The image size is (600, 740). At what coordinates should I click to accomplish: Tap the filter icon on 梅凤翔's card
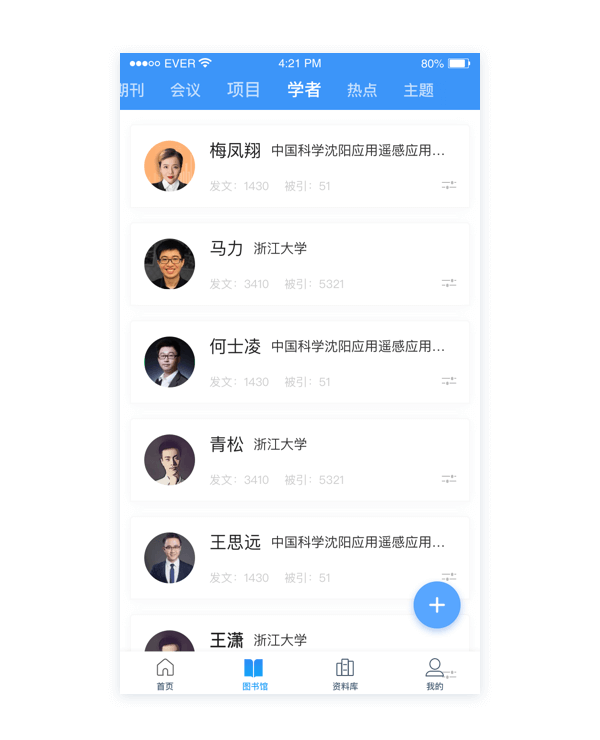pyautogui.click(x=449, y=185)
